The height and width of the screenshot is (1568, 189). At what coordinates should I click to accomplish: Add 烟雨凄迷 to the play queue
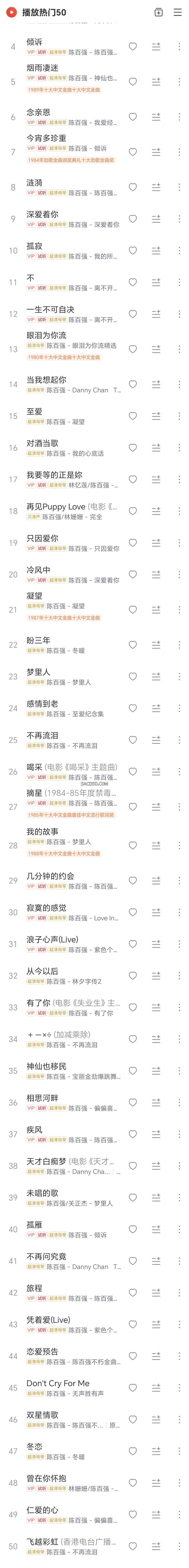[x=156, y=82]
